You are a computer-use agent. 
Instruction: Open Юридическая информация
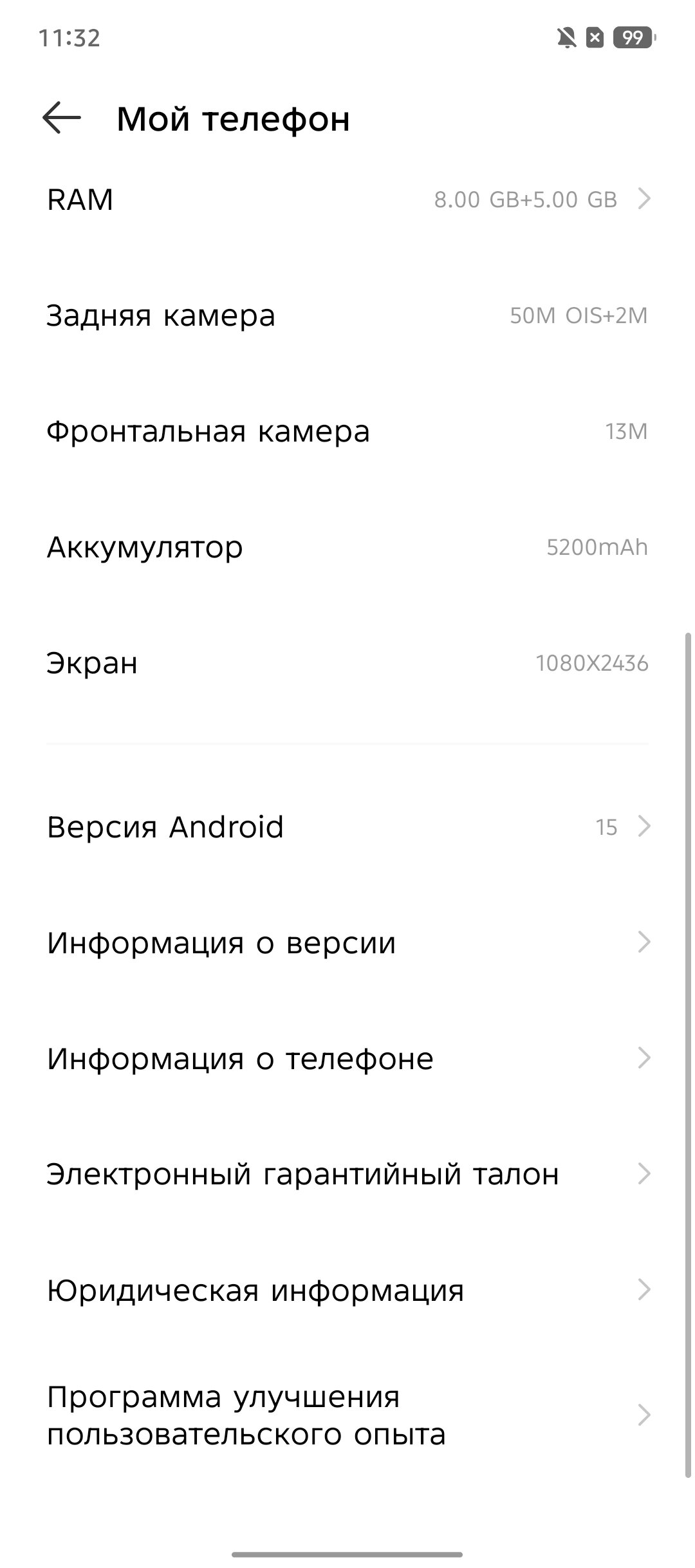pyautogui.click(x=347, y=1290)
